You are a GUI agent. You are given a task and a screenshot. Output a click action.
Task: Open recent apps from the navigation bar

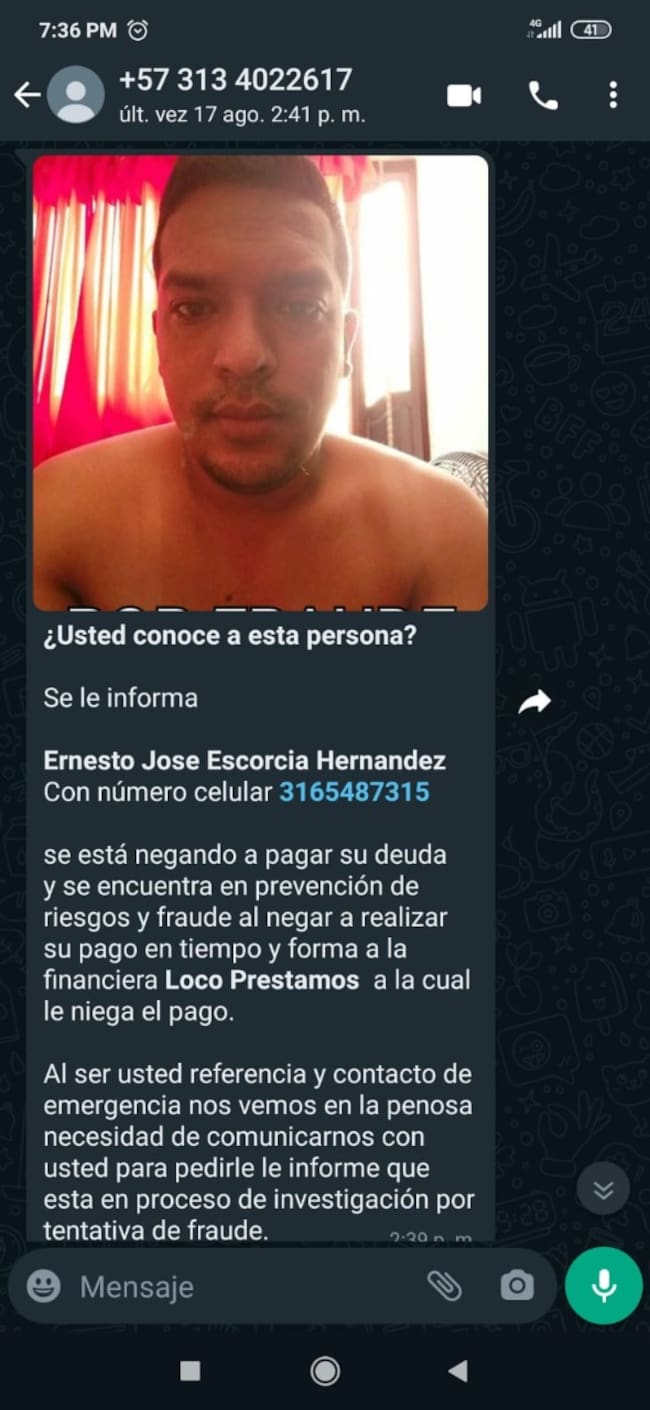click(190, 1371)
